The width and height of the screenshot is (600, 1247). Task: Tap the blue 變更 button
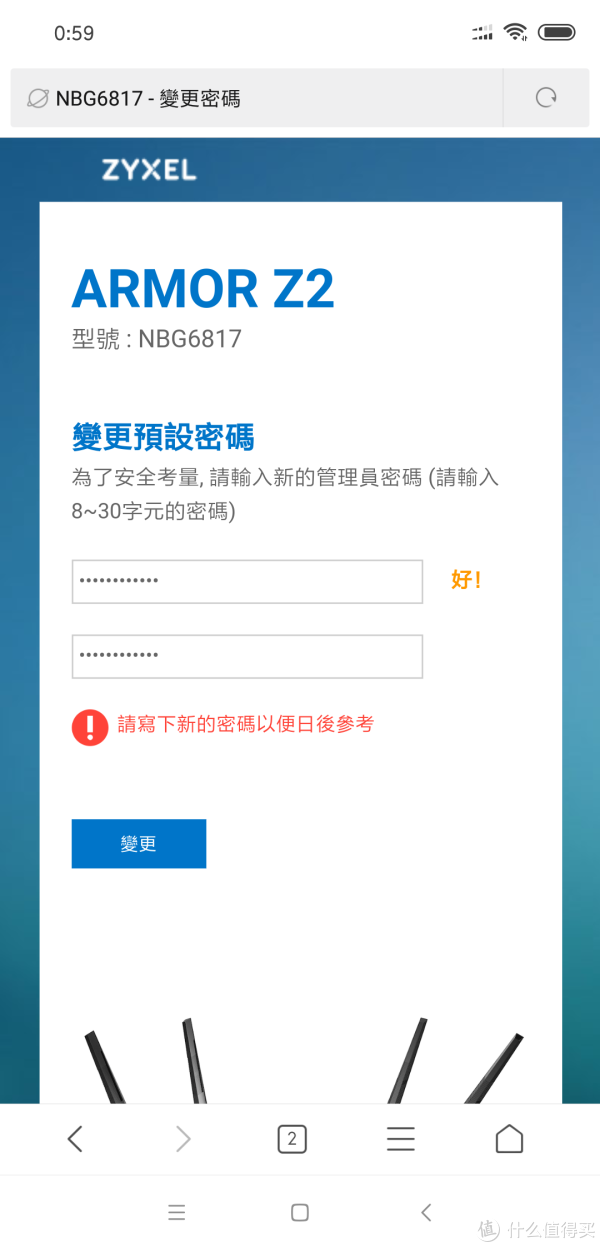[139, 844]
